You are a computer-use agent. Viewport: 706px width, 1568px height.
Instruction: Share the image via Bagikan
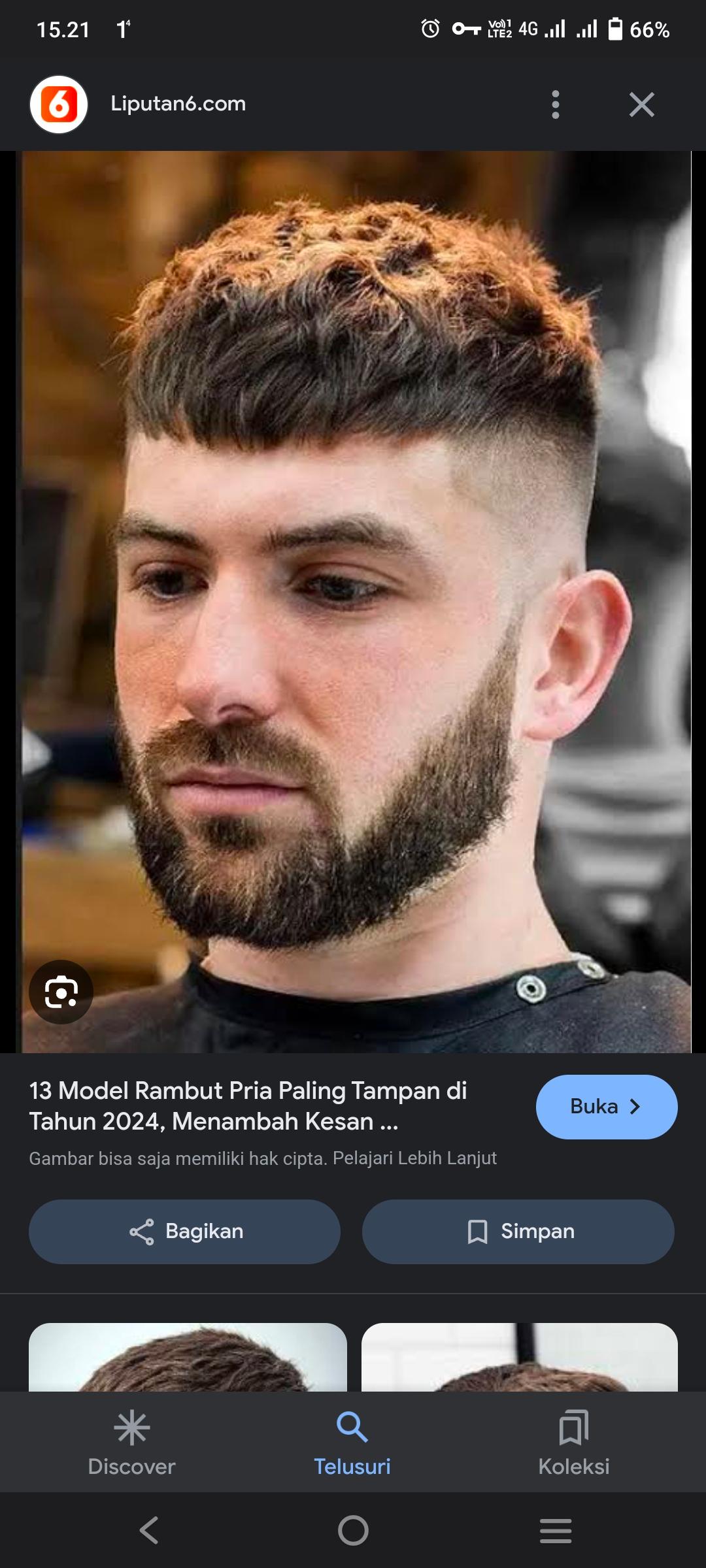click(x=184, y=1232)
